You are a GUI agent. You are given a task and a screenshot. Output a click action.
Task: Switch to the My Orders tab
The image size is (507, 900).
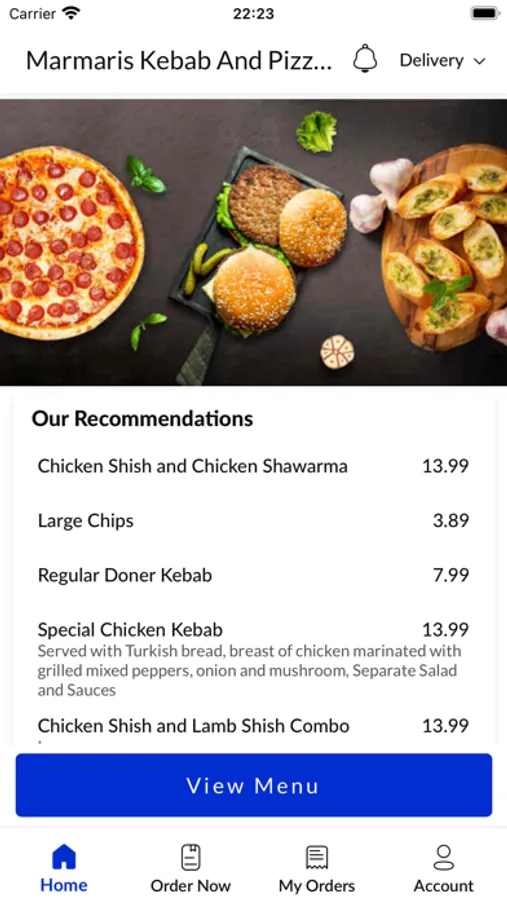[317, 868]
